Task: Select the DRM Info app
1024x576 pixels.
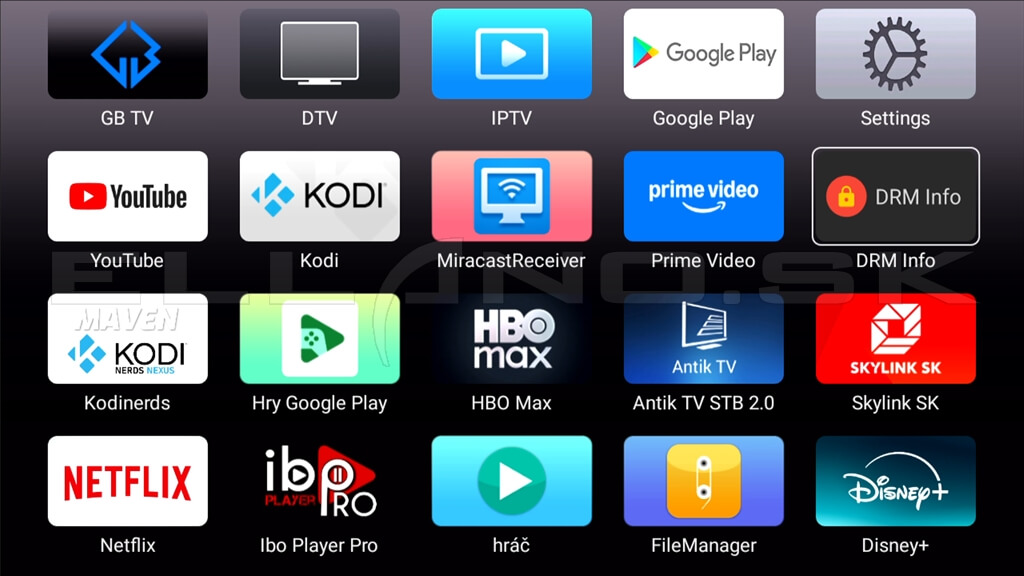Action: coord(895,196)
